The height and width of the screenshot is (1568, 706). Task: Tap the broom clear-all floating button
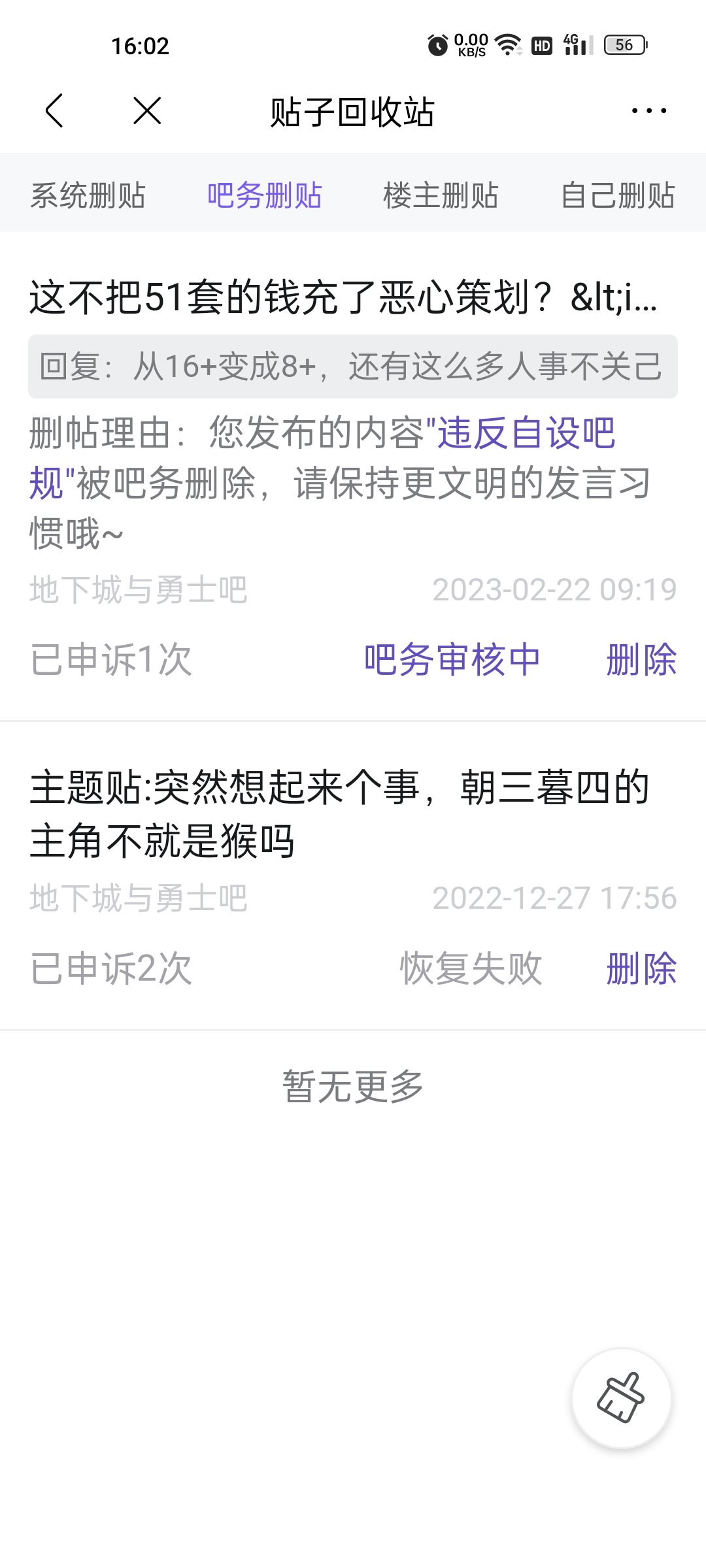(x=622, y=1398)
